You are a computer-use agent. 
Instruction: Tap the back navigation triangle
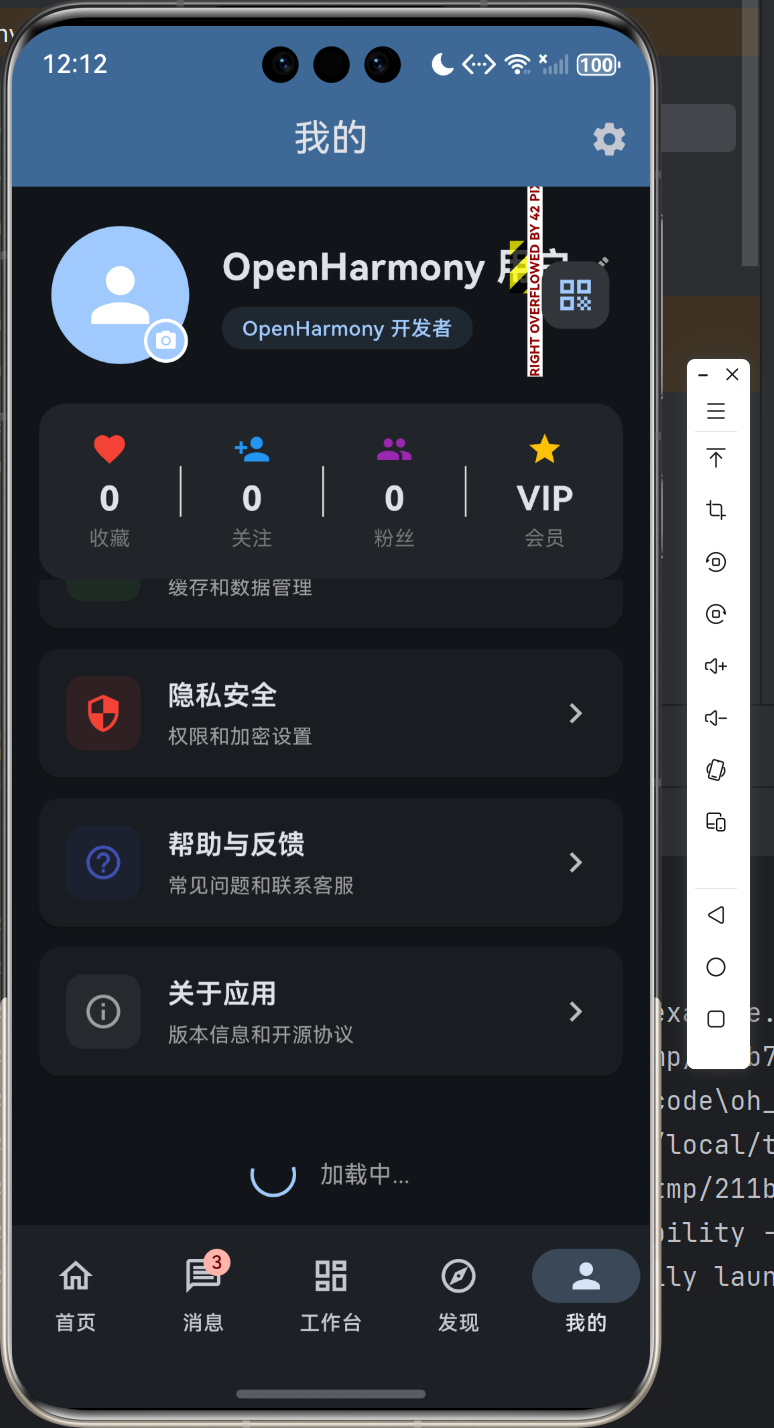[715, 914]
